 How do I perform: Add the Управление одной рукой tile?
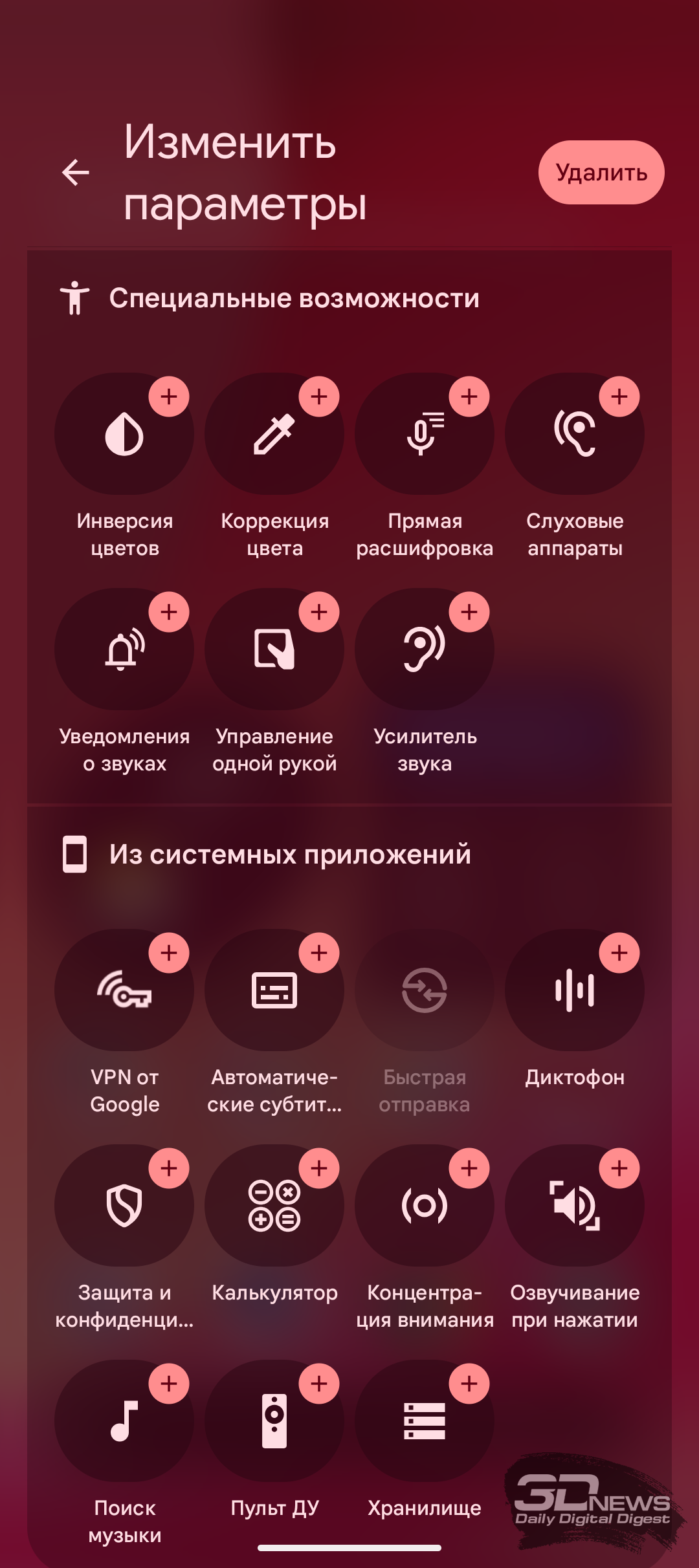coord(319,612)
